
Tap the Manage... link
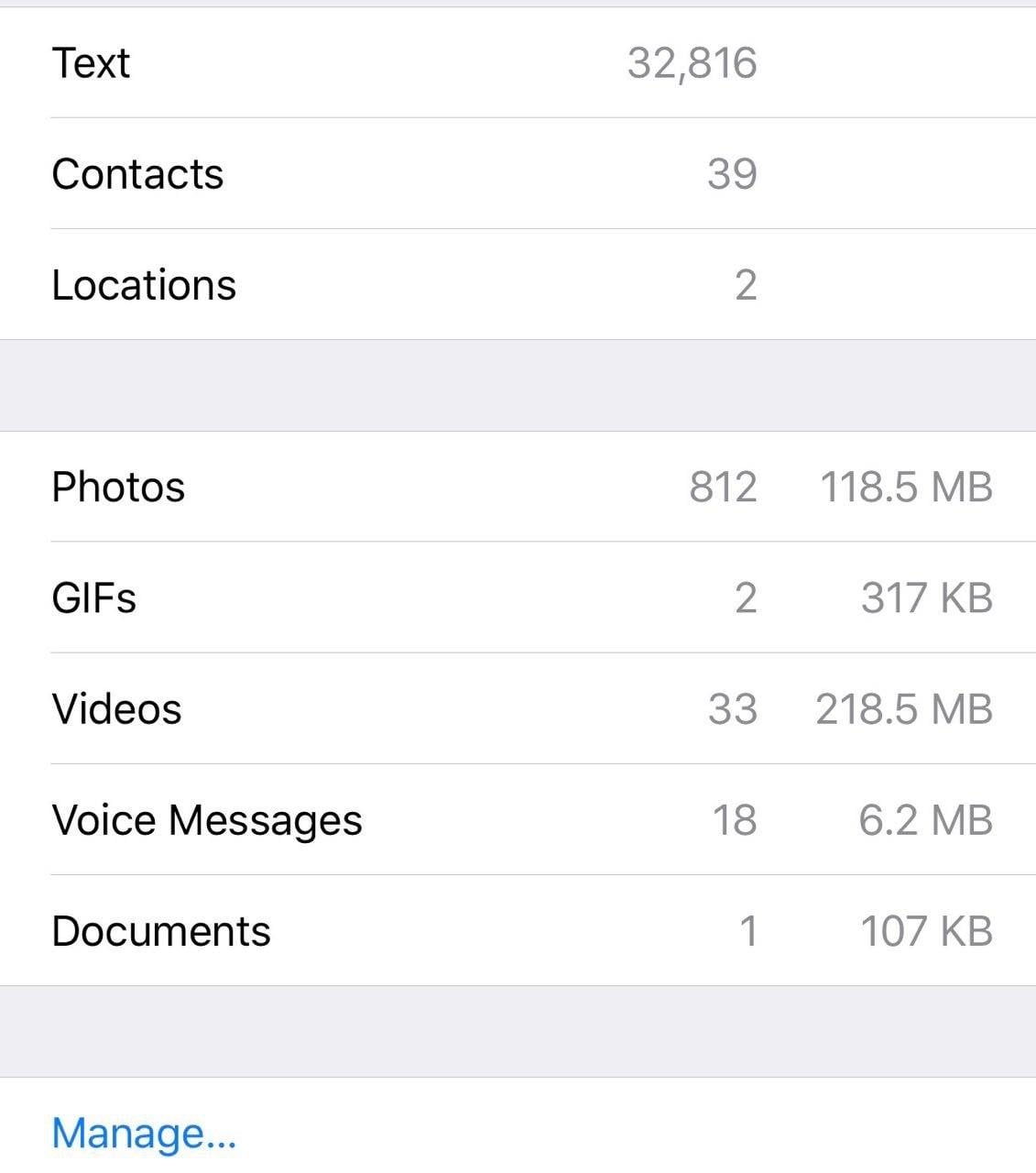pyautogui.click(x=144, y=1133)
